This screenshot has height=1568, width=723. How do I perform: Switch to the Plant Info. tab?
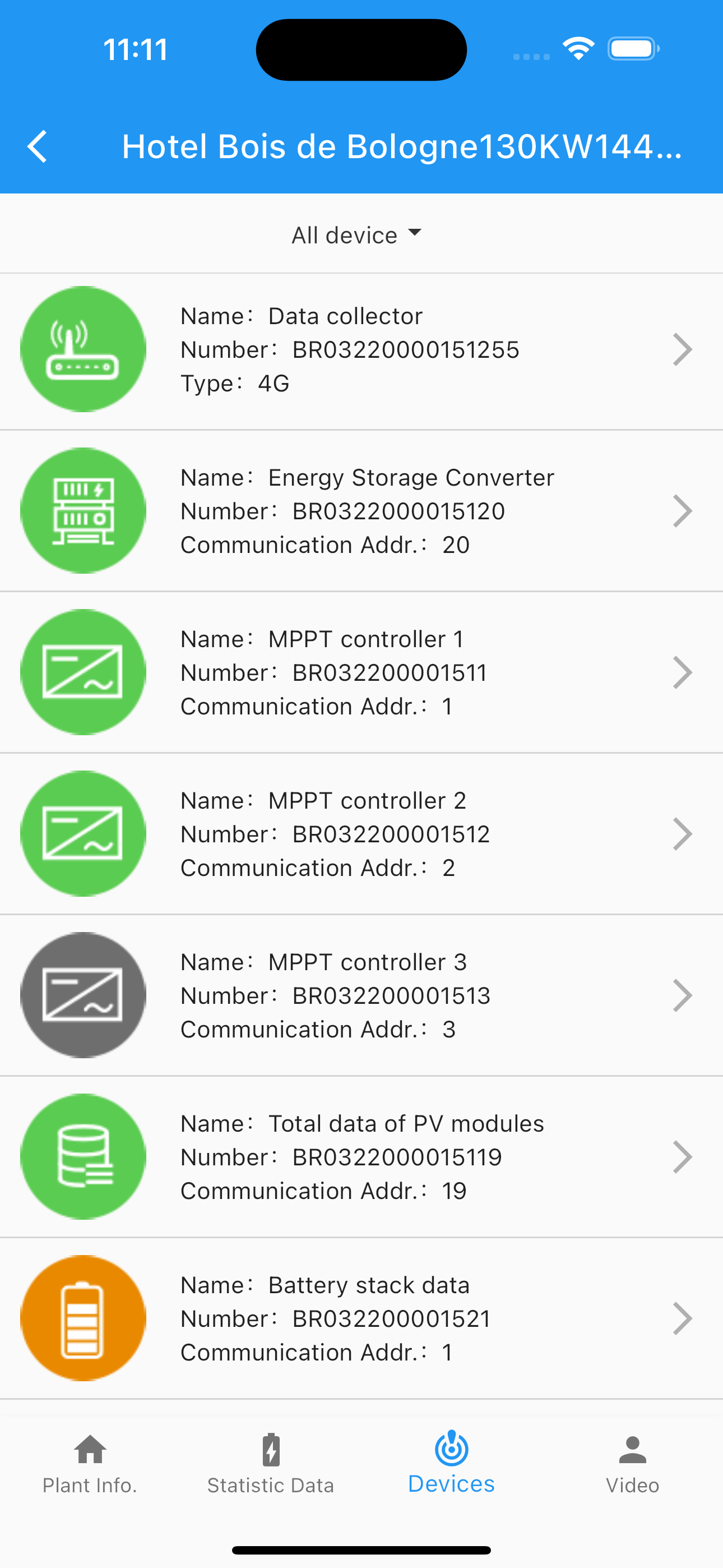(x=90, y=1464)
